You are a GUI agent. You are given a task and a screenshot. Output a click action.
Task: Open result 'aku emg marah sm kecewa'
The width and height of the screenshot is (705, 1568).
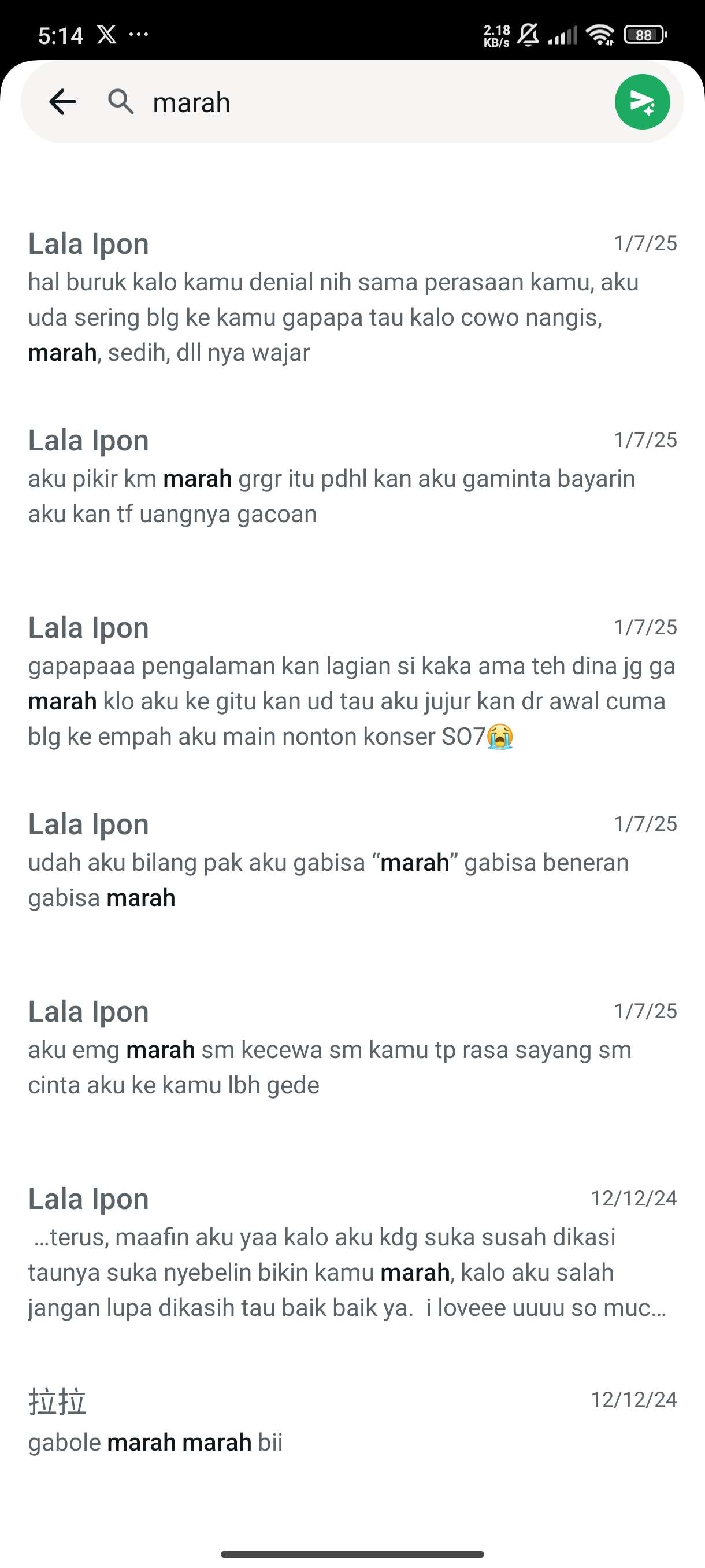pos(351,1048)
